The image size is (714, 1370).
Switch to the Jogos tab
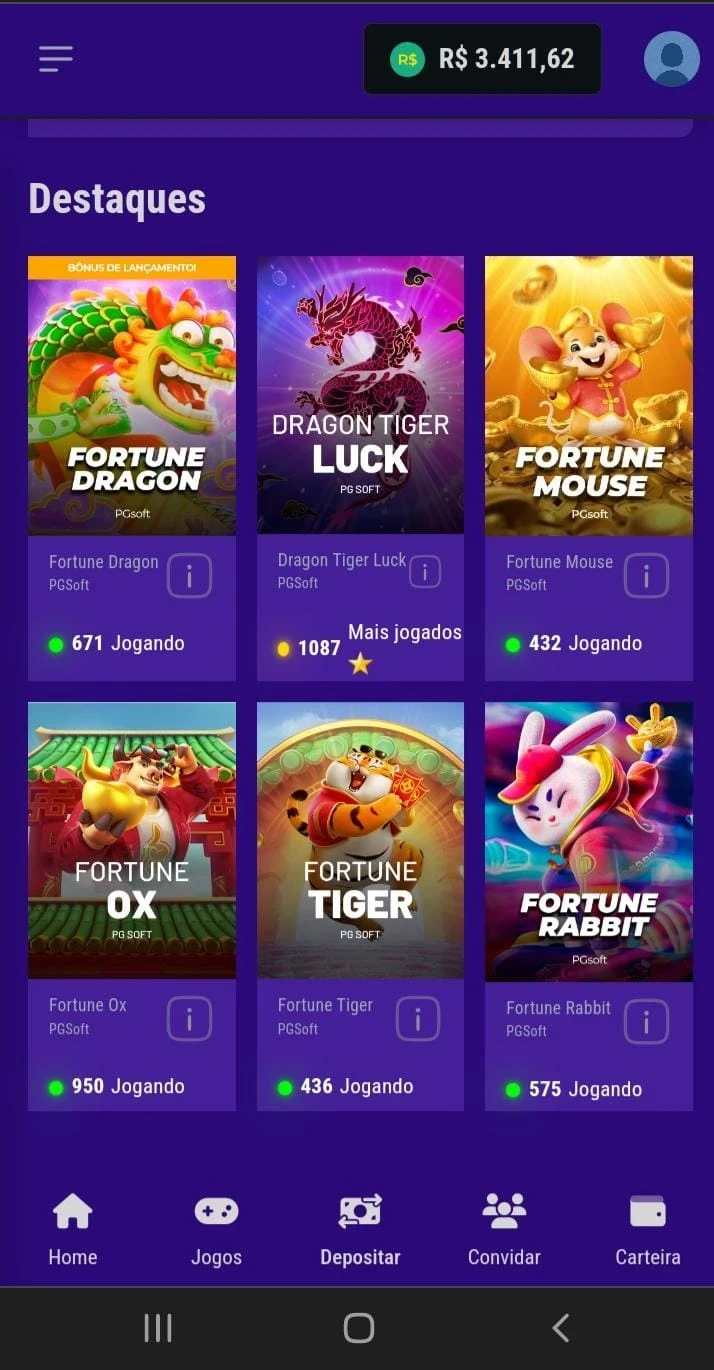click(216, 1230)
